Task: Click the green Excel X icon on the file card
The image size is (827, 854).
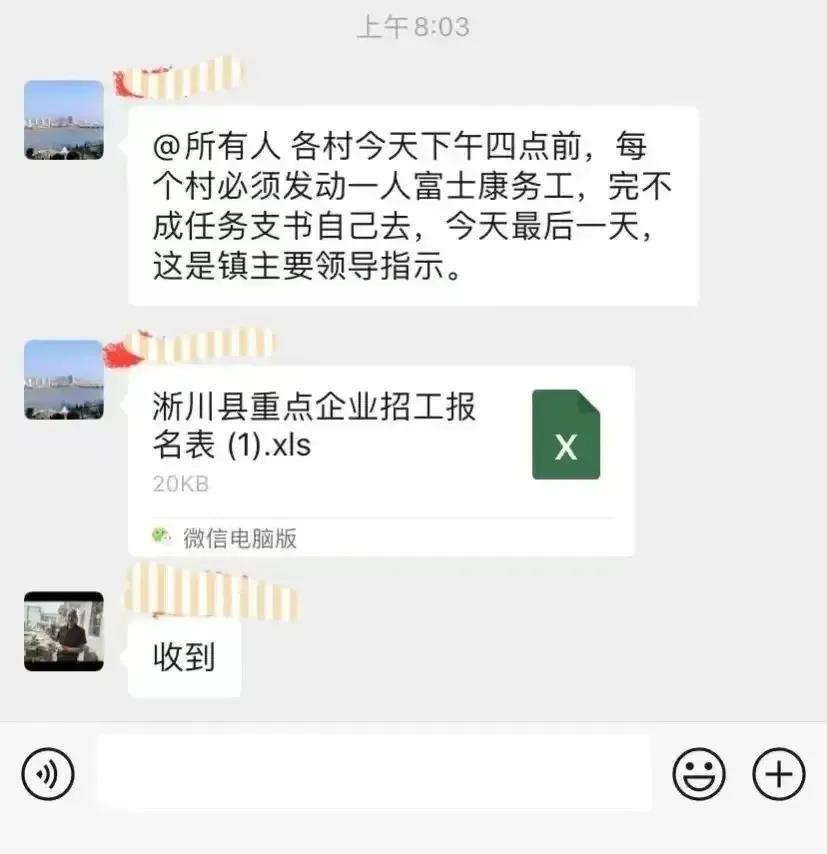Action: (565, 434)
